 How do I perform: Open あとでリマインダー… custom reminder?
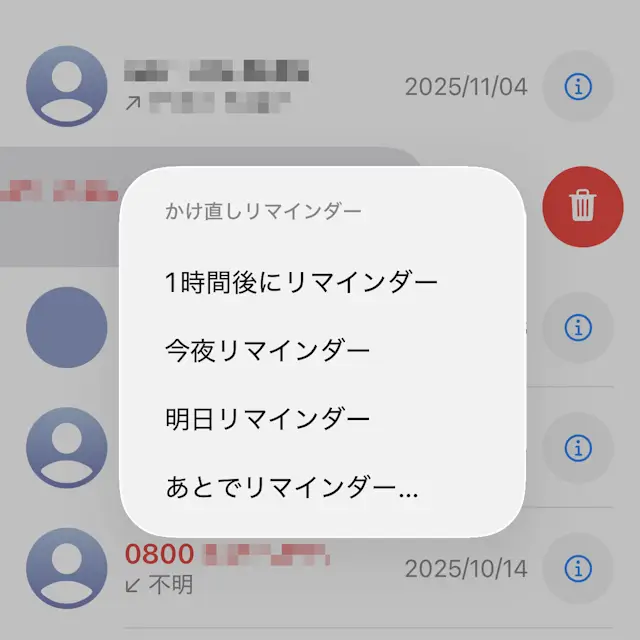point(292,488)
